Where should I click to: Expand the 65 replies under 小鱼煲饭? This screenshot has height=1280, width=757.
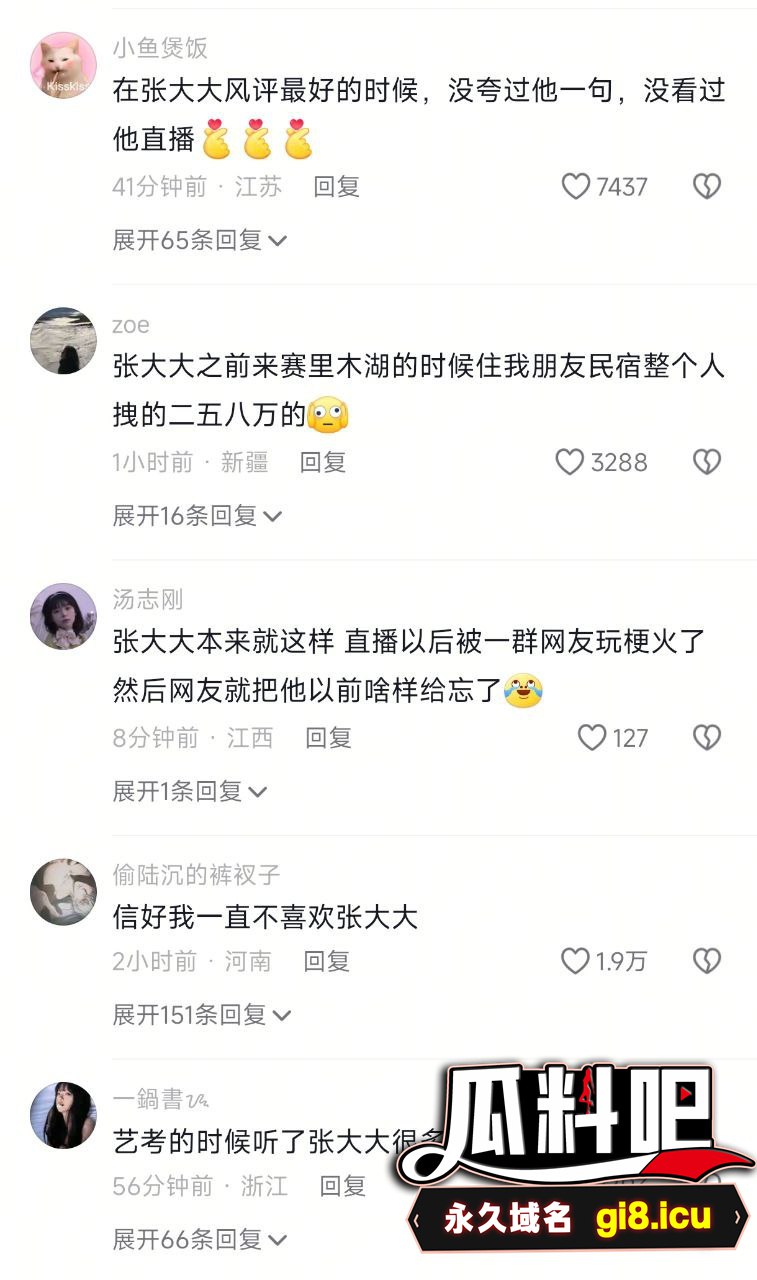(x=200, y=240)
